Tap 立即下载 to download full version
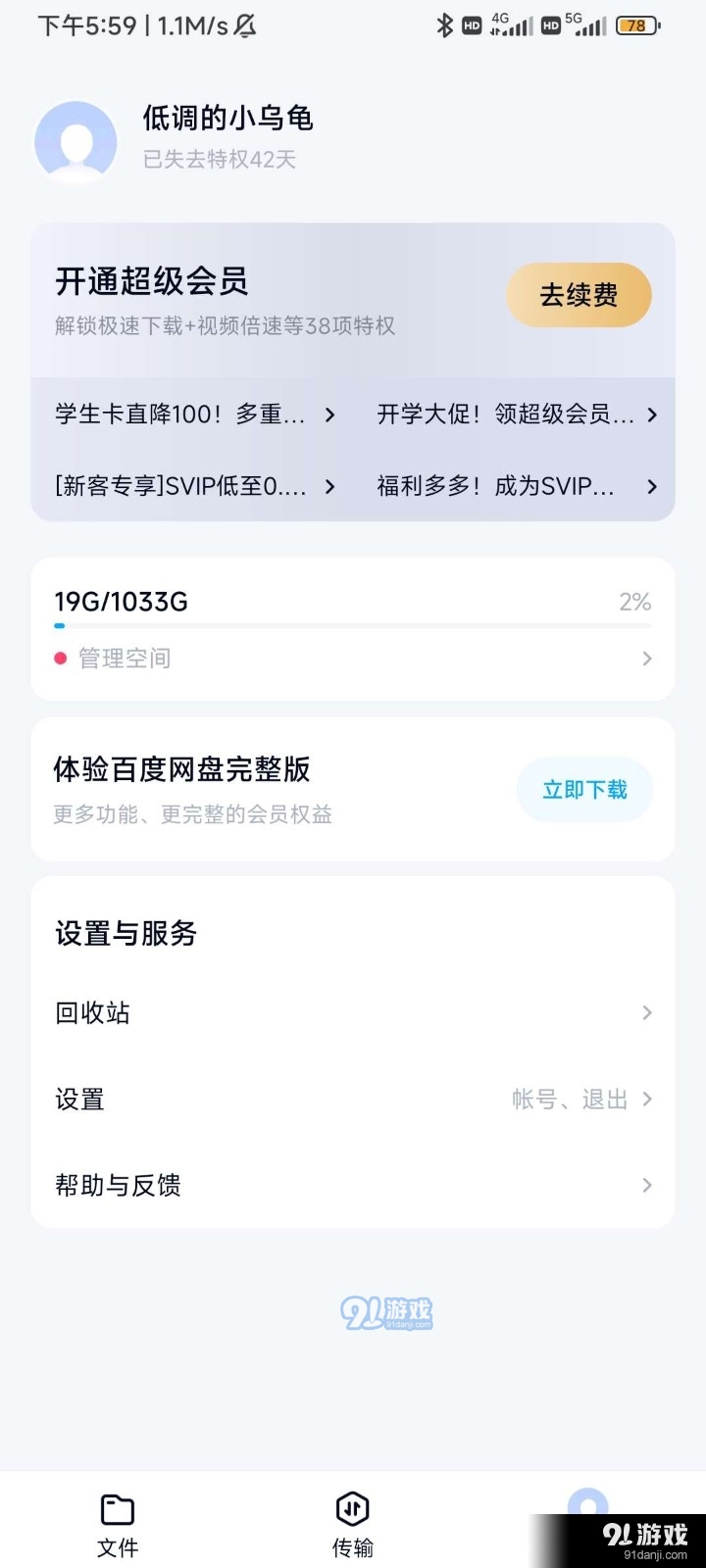Image resolution: width=706 pixels, height=1568 pixels. (584, 789)
